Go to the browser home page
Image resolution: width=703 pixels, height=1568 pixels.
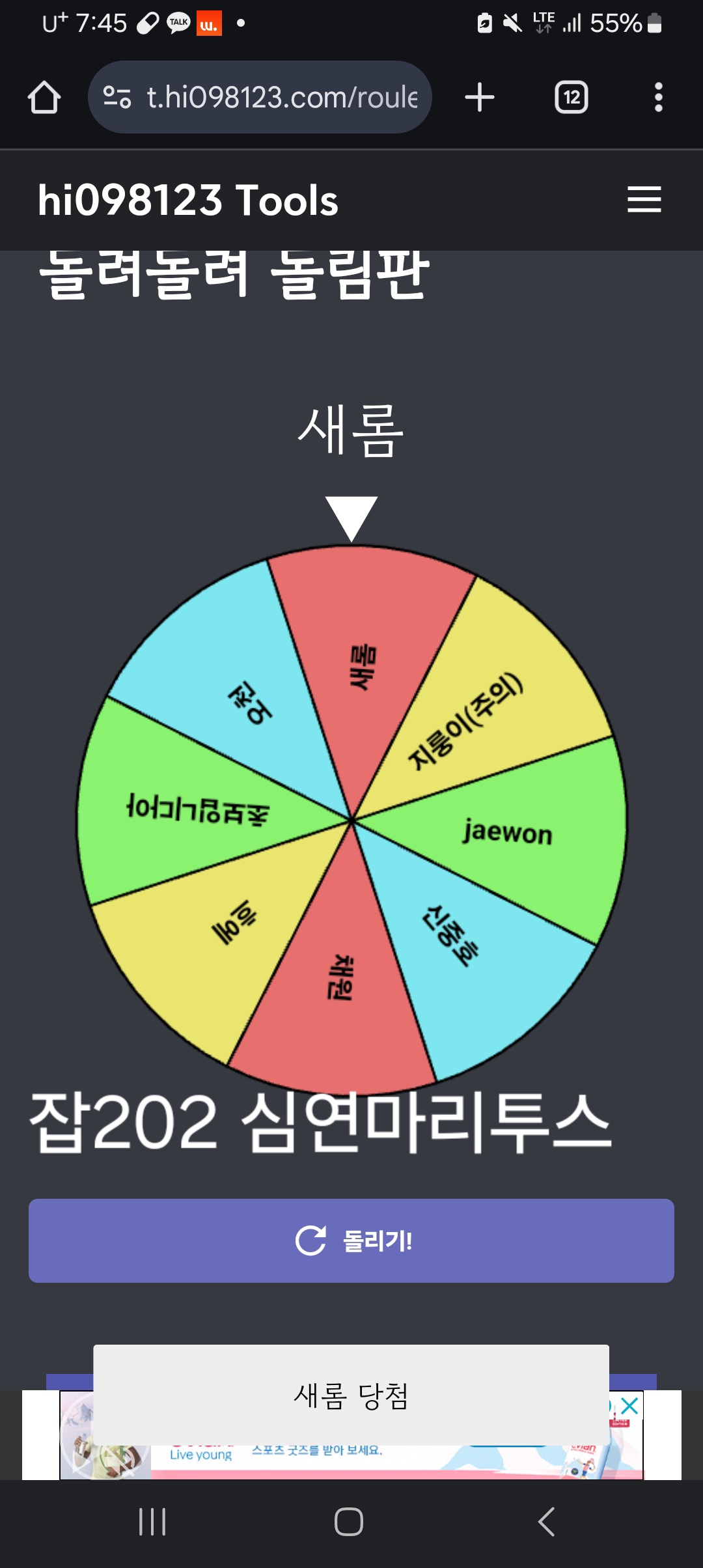tap(44, 98)
